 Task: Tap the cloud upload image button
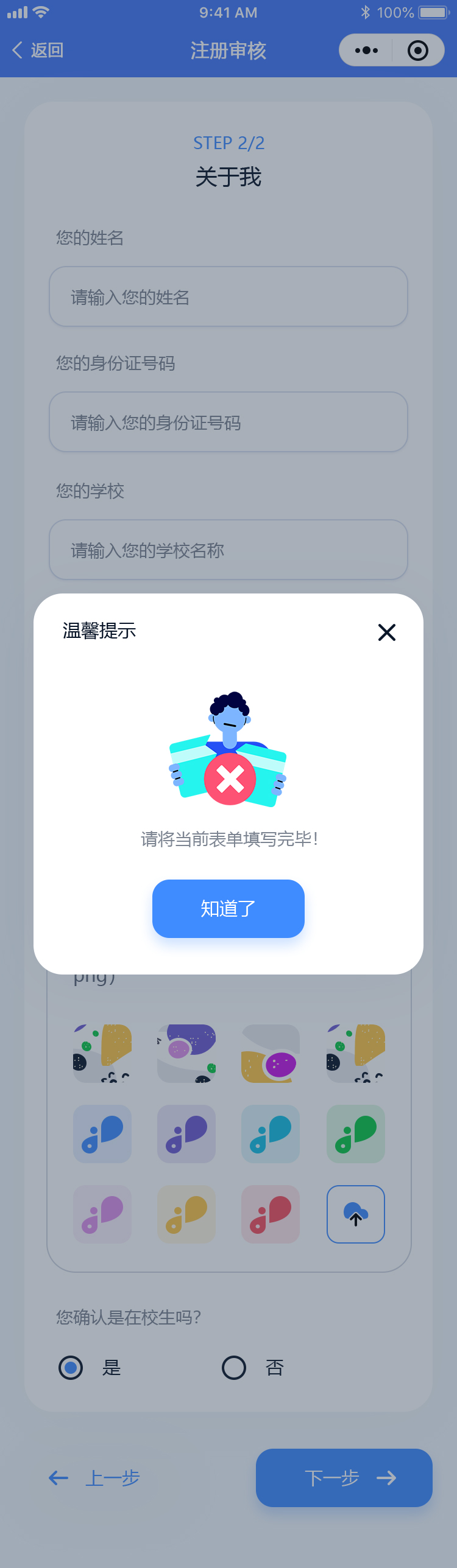pos(355,1214)
